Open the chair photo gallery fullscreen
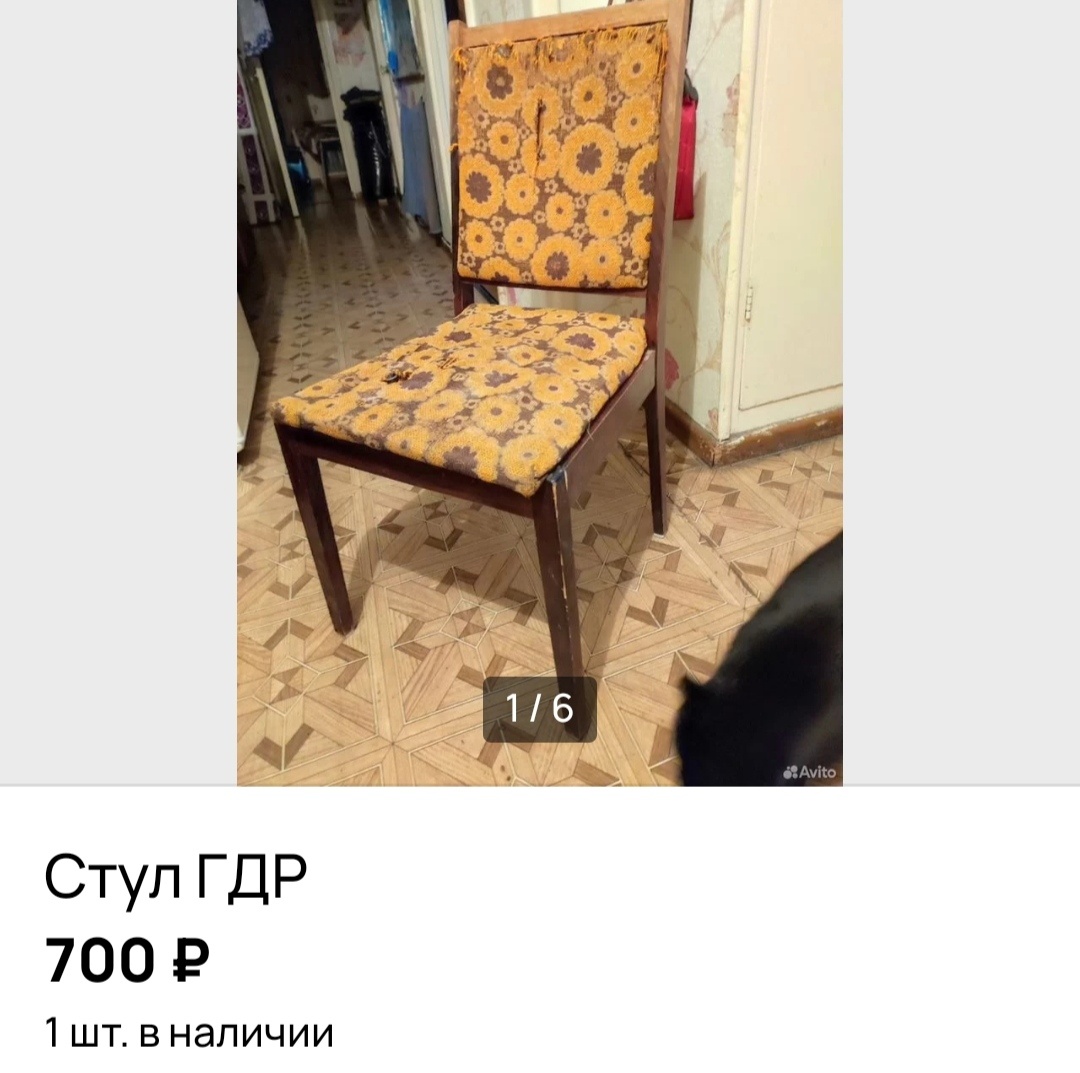 [x=539, y=390]
